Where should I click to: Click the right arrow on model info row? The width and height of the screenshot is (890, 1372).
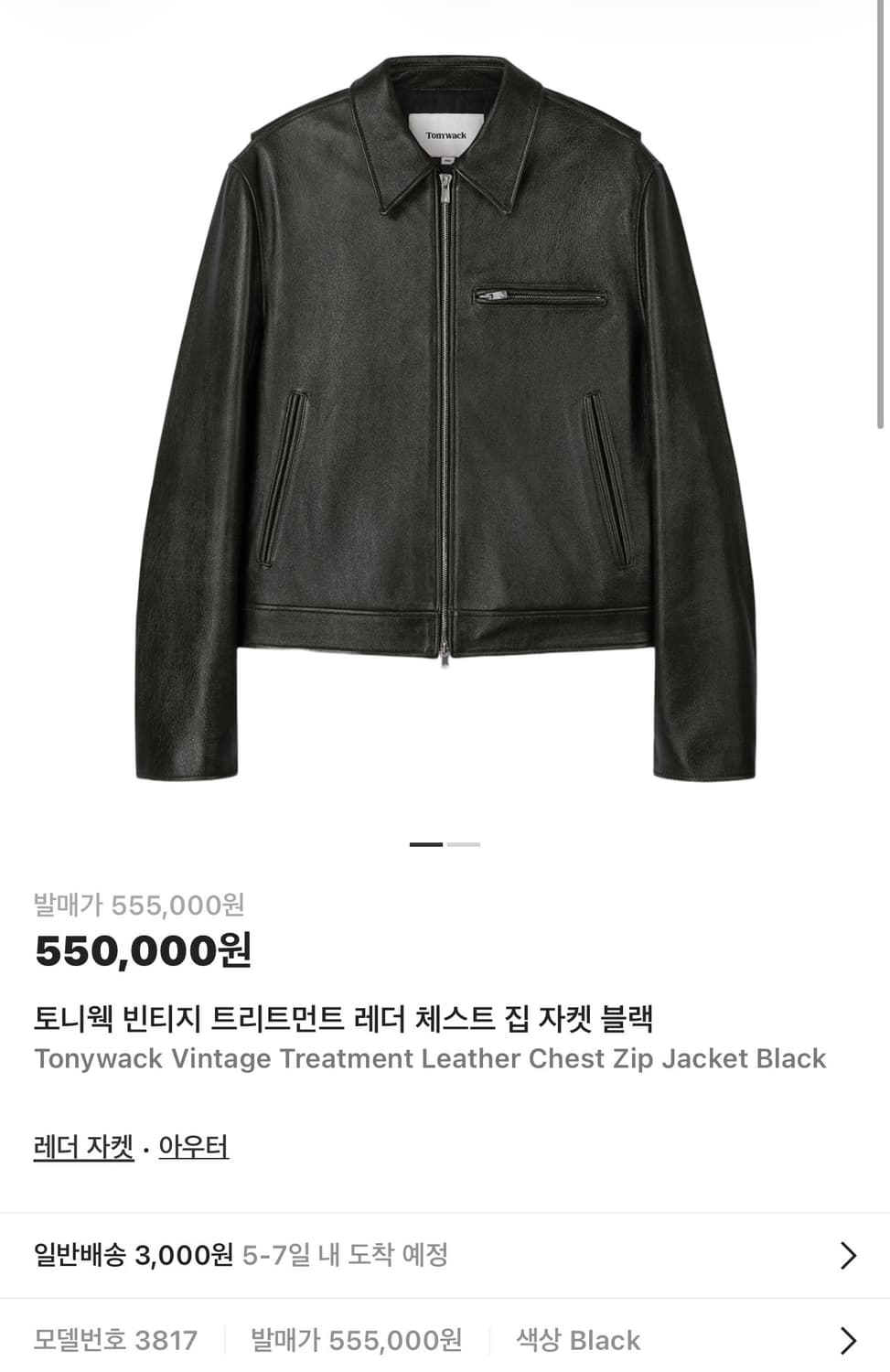click(846, 1339)
